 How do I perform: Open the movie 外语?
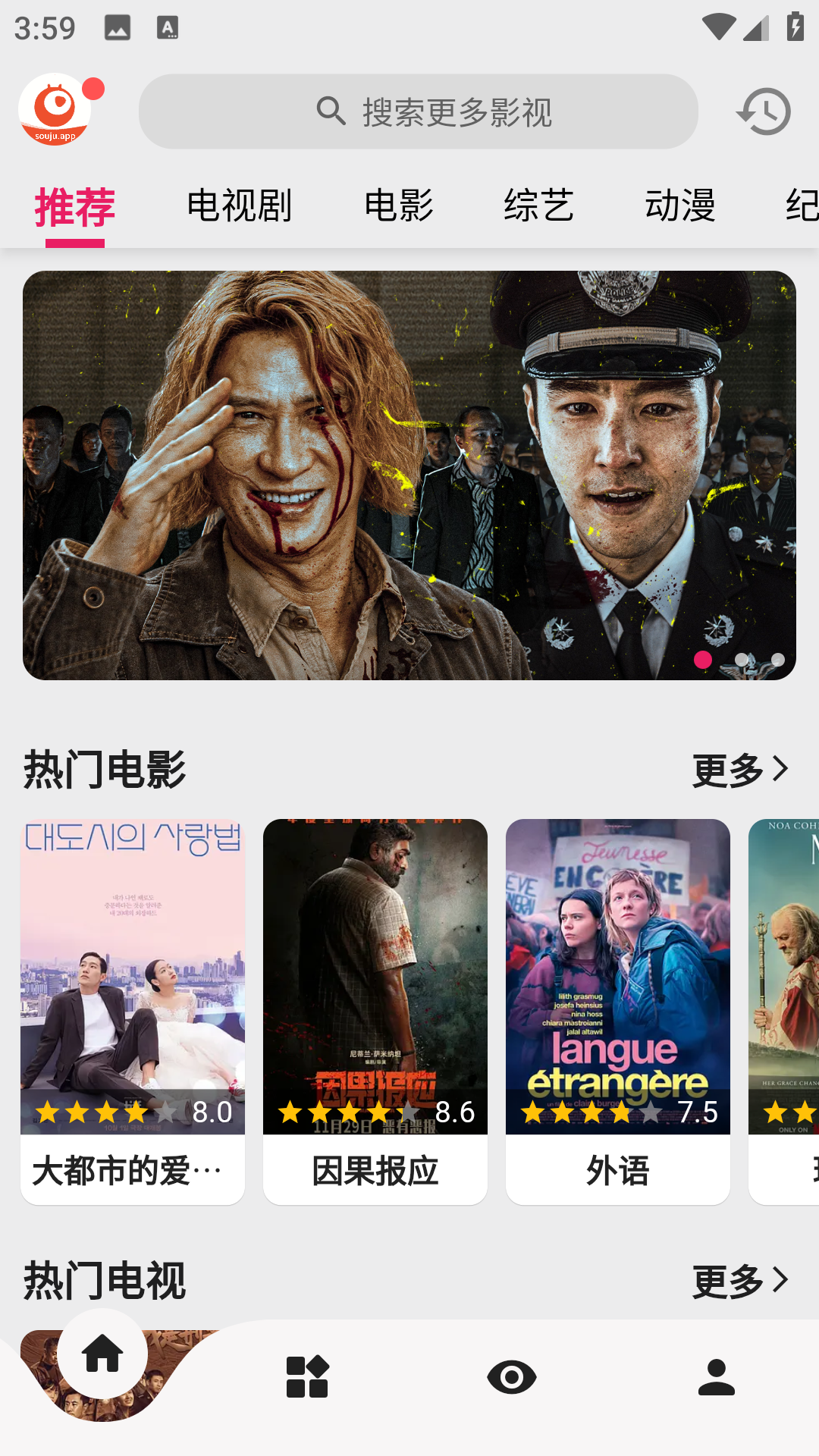pyautogui.click(x=618, y=1011)
